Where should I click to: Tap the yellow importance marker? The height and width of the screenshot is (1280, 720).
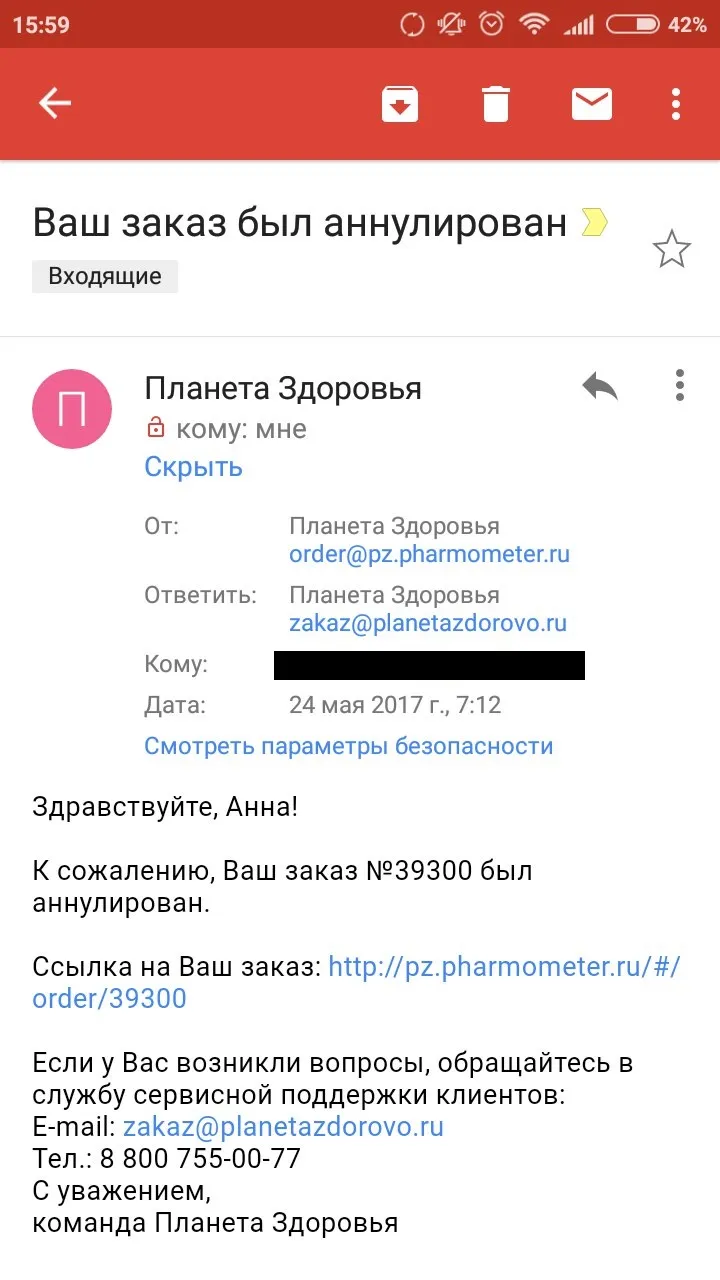coord(595,222)
